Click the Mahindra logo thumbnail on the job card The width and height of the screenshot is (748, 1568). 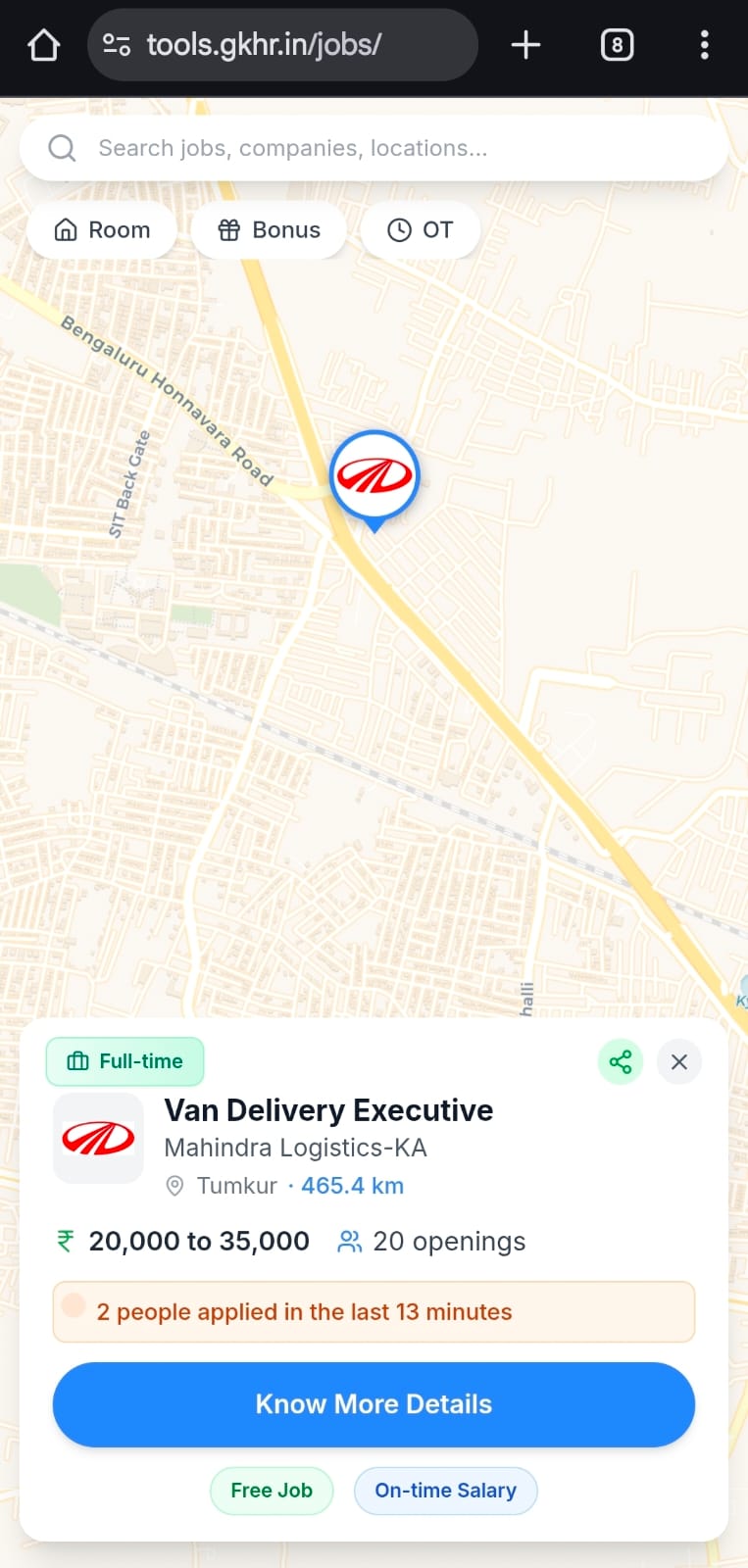pos(98,1139)
